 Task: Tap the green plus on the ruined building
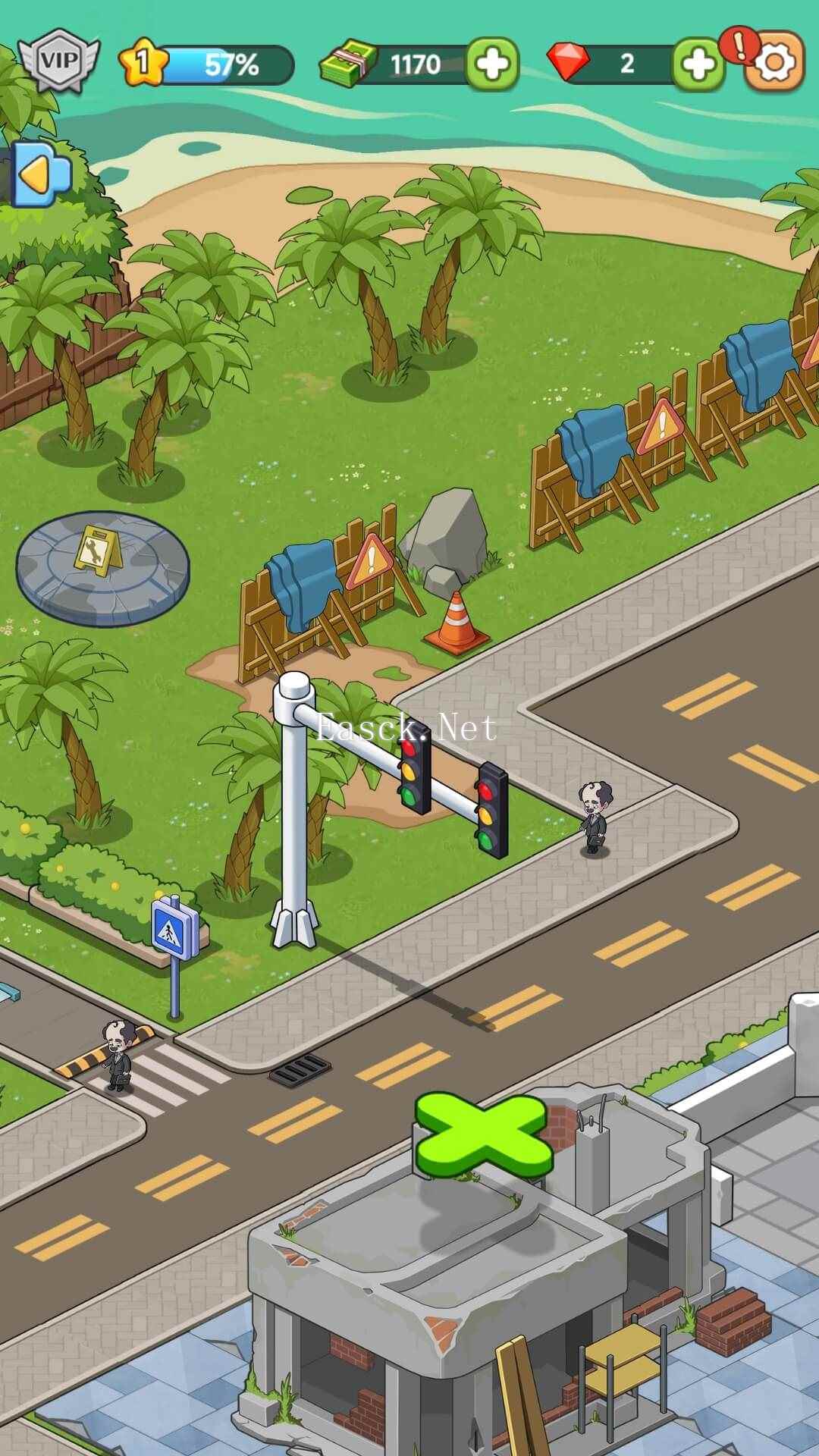[481, 1135]
